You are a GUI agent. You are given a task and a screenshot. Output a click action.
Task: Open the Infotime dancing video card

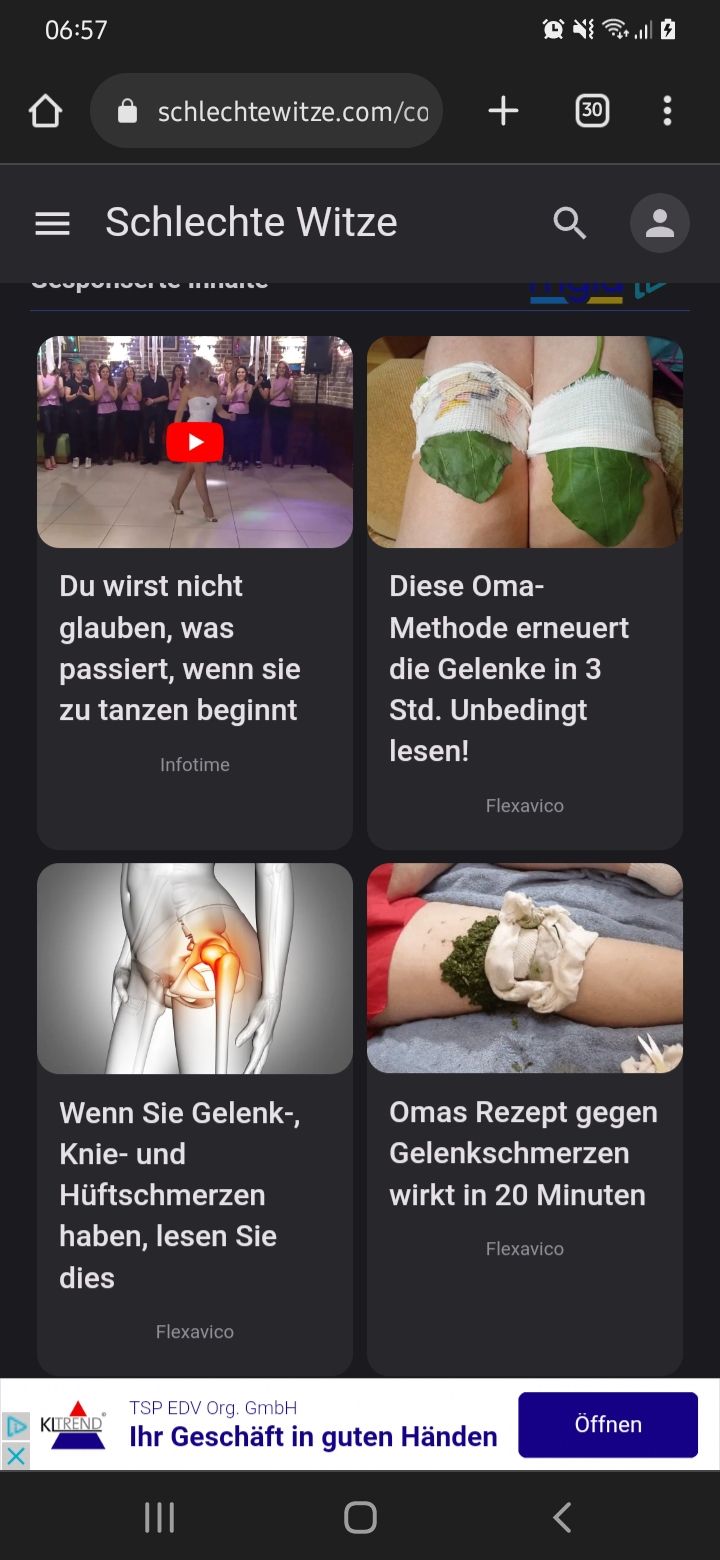click(195, 590)
